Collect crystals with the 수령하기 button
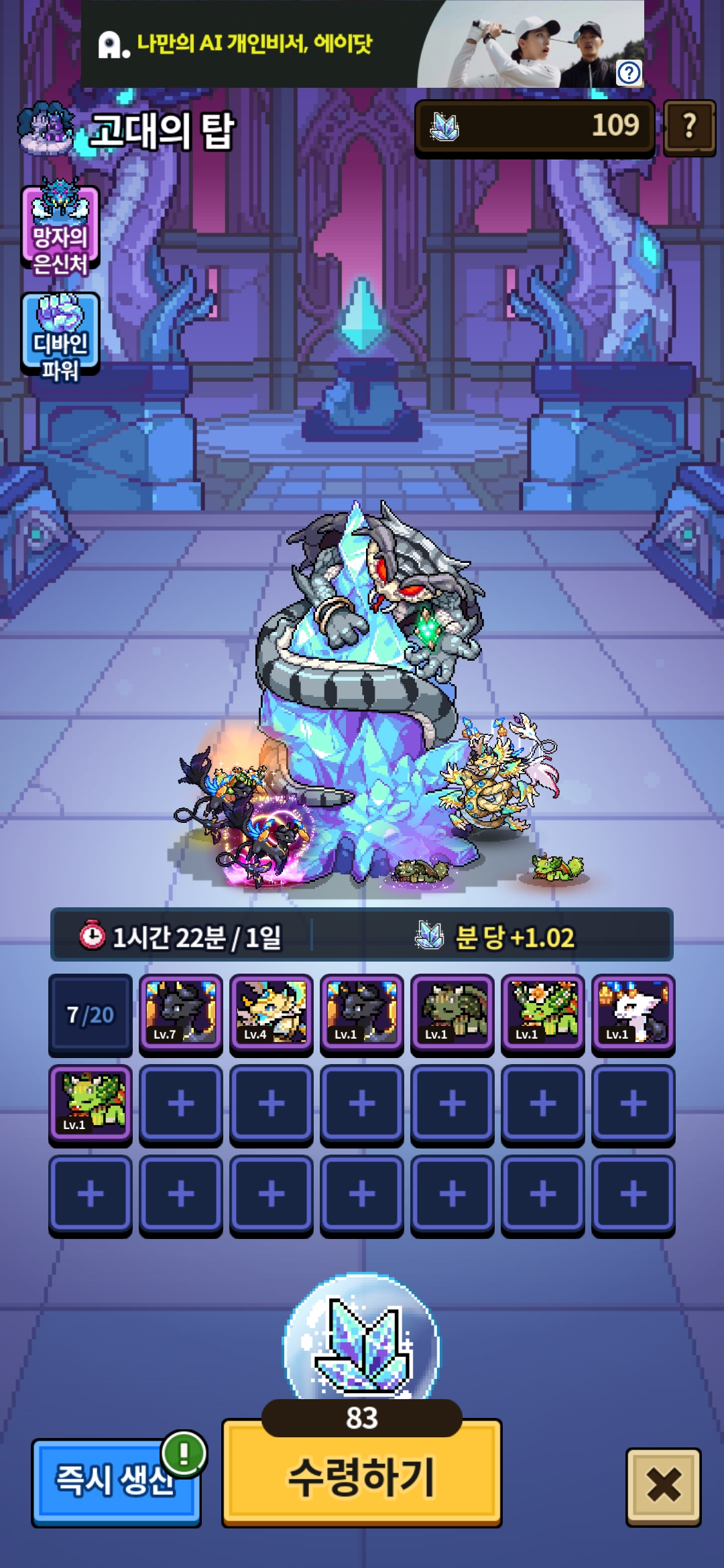 (x=362, y=1473)
